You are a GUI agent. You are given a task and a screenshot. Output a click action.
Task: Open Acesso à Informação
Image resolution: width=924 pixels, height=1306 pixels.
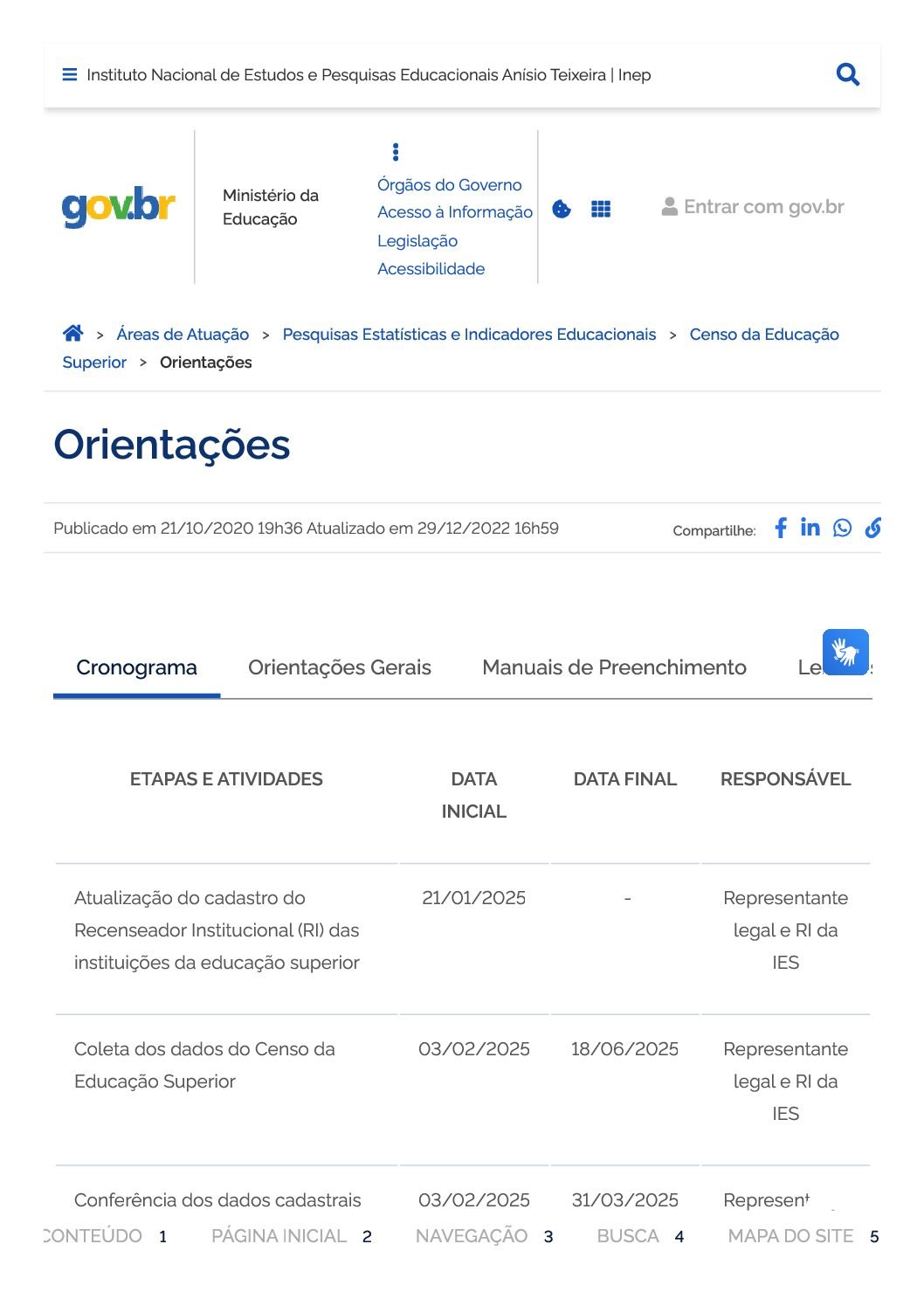tap(455, 212)
